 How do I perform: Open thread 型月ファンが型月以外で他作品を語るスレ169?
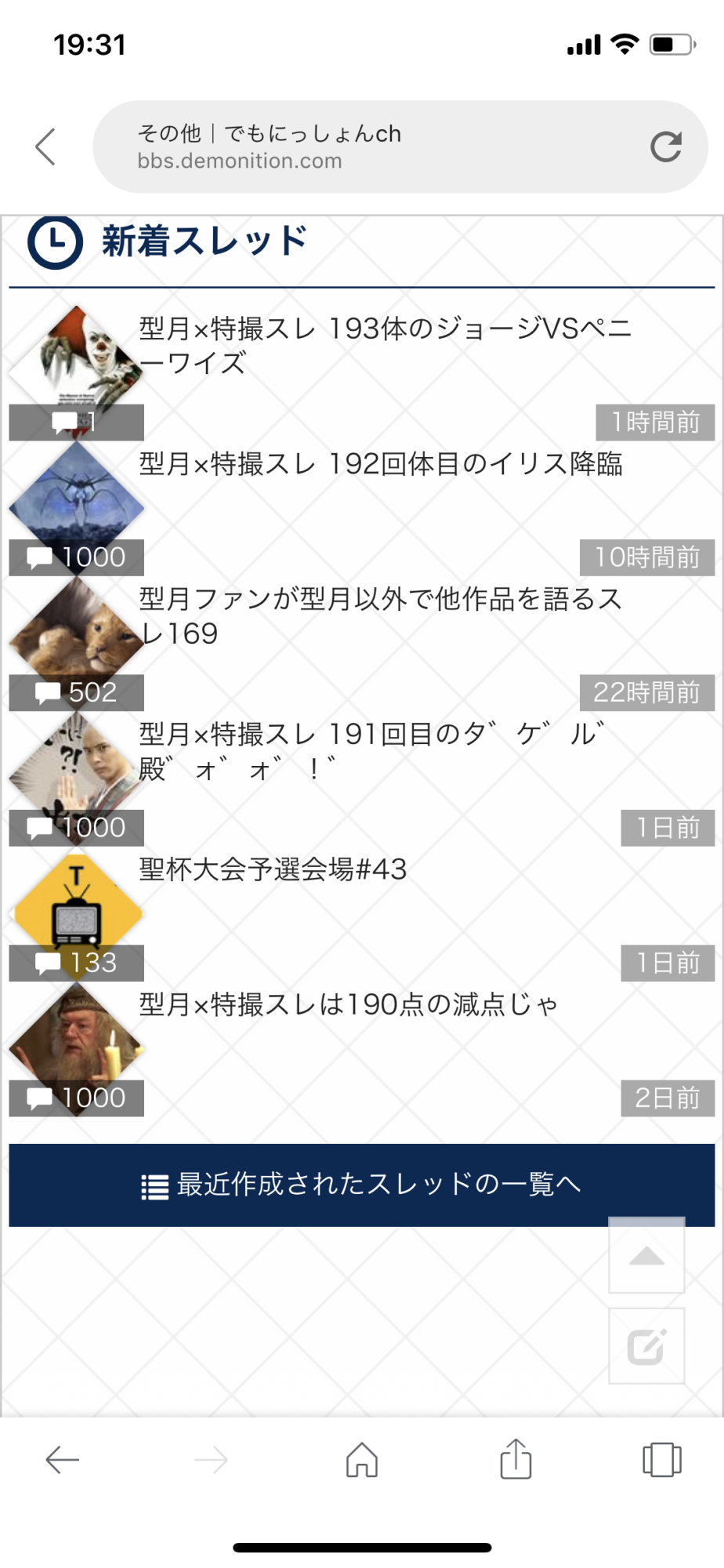tap(381, 616)
